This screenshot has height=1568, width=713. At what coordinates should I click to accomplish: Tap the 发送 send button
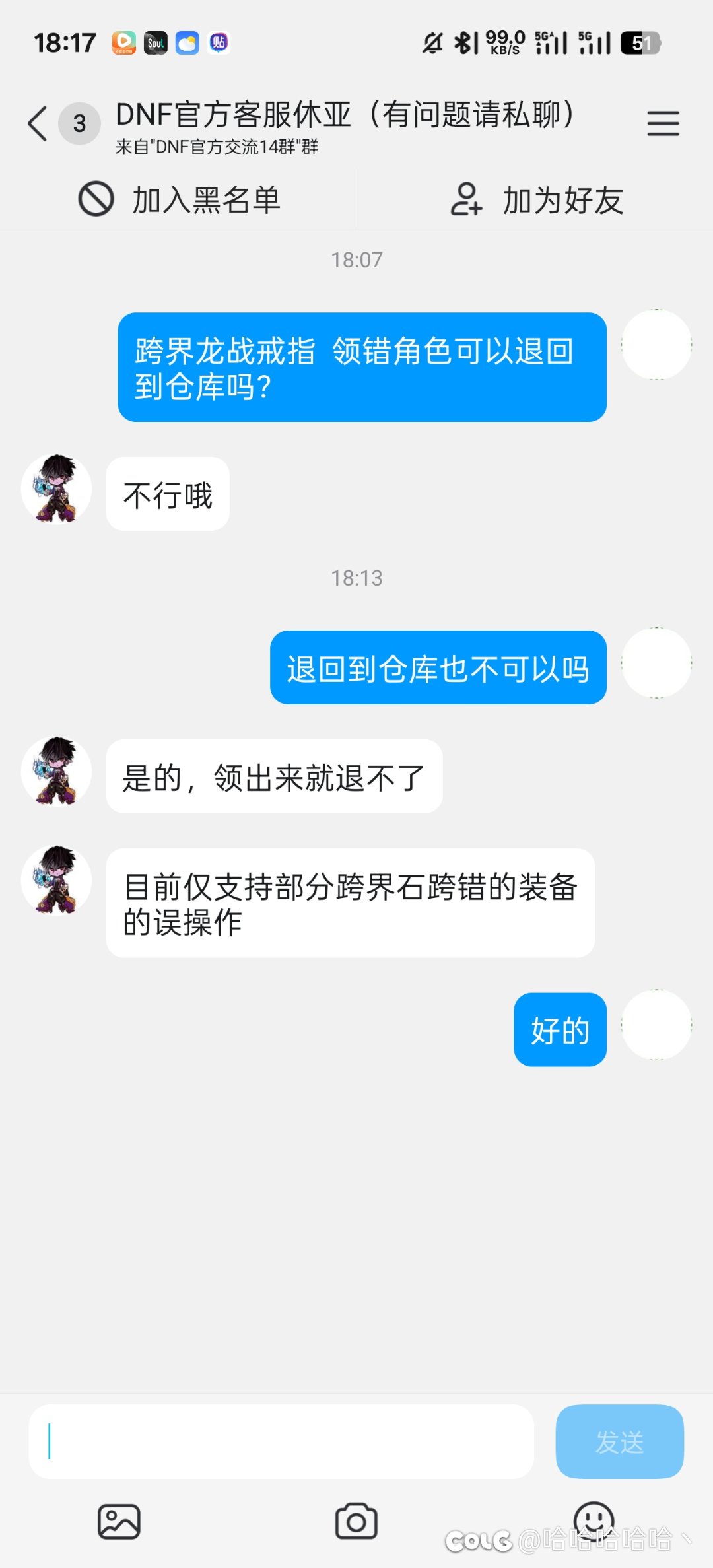[x=619, y=1441]
